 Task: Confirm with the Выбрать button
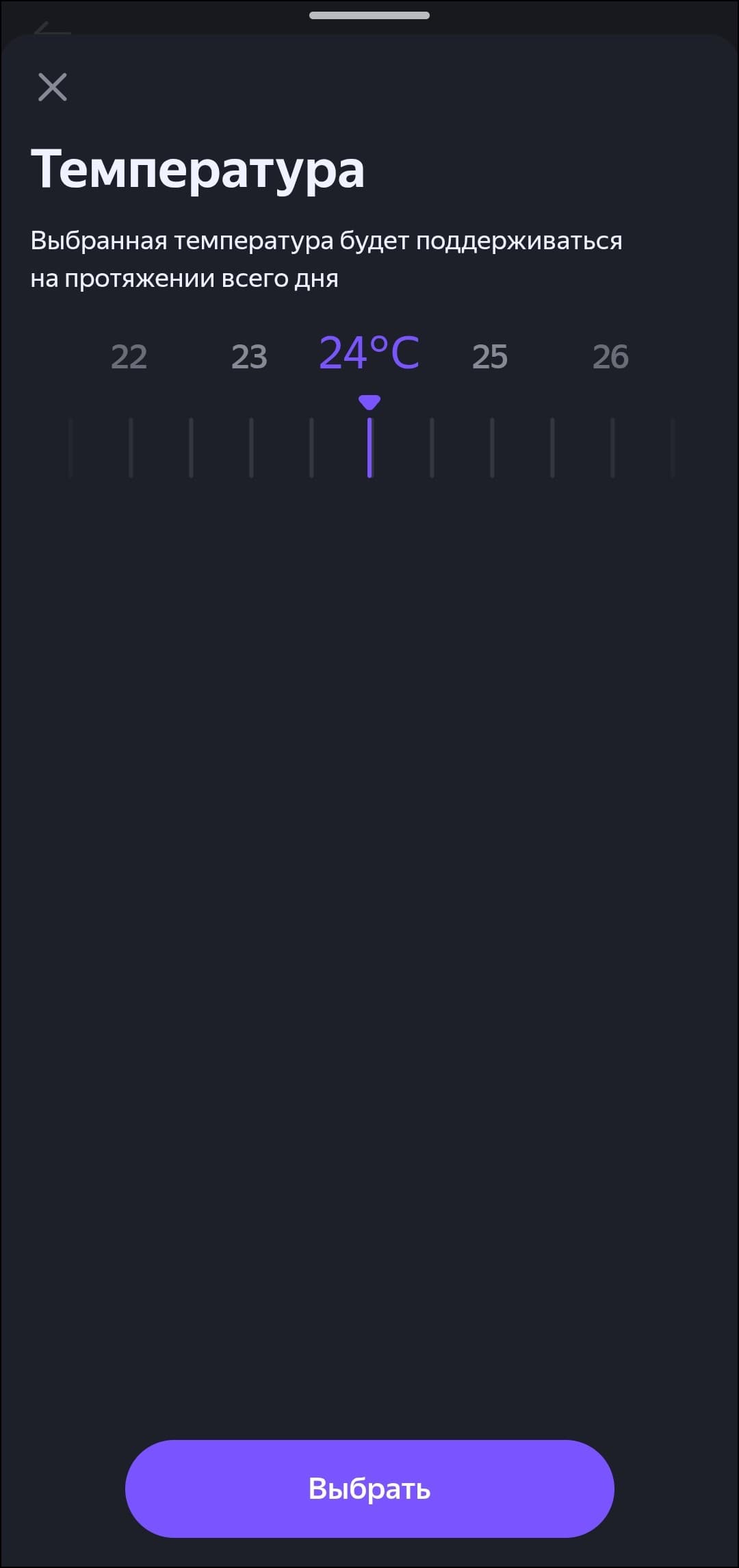tap(369, 1488)
